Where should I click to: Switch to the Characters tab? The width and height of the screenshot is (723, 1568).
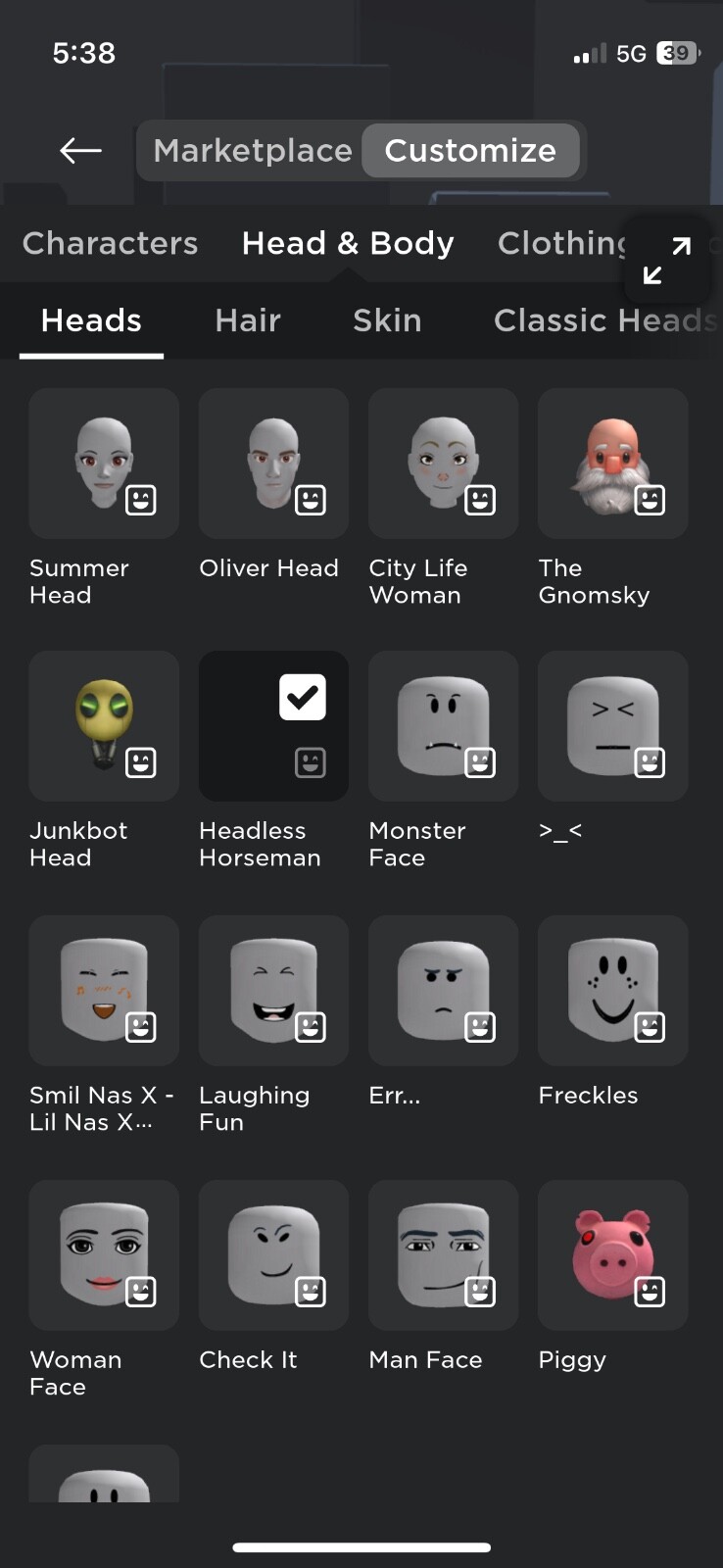tap(110, 243)
